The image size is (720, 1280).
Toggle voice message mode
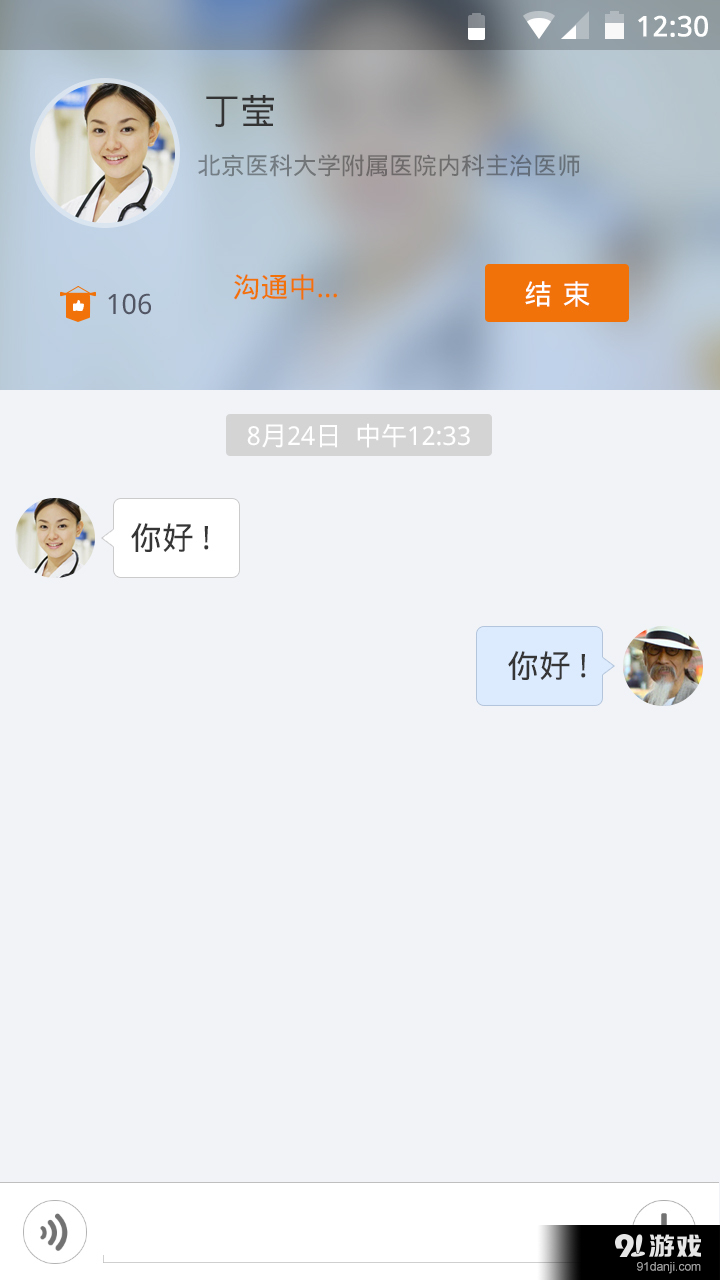[x=54, y=1231]
